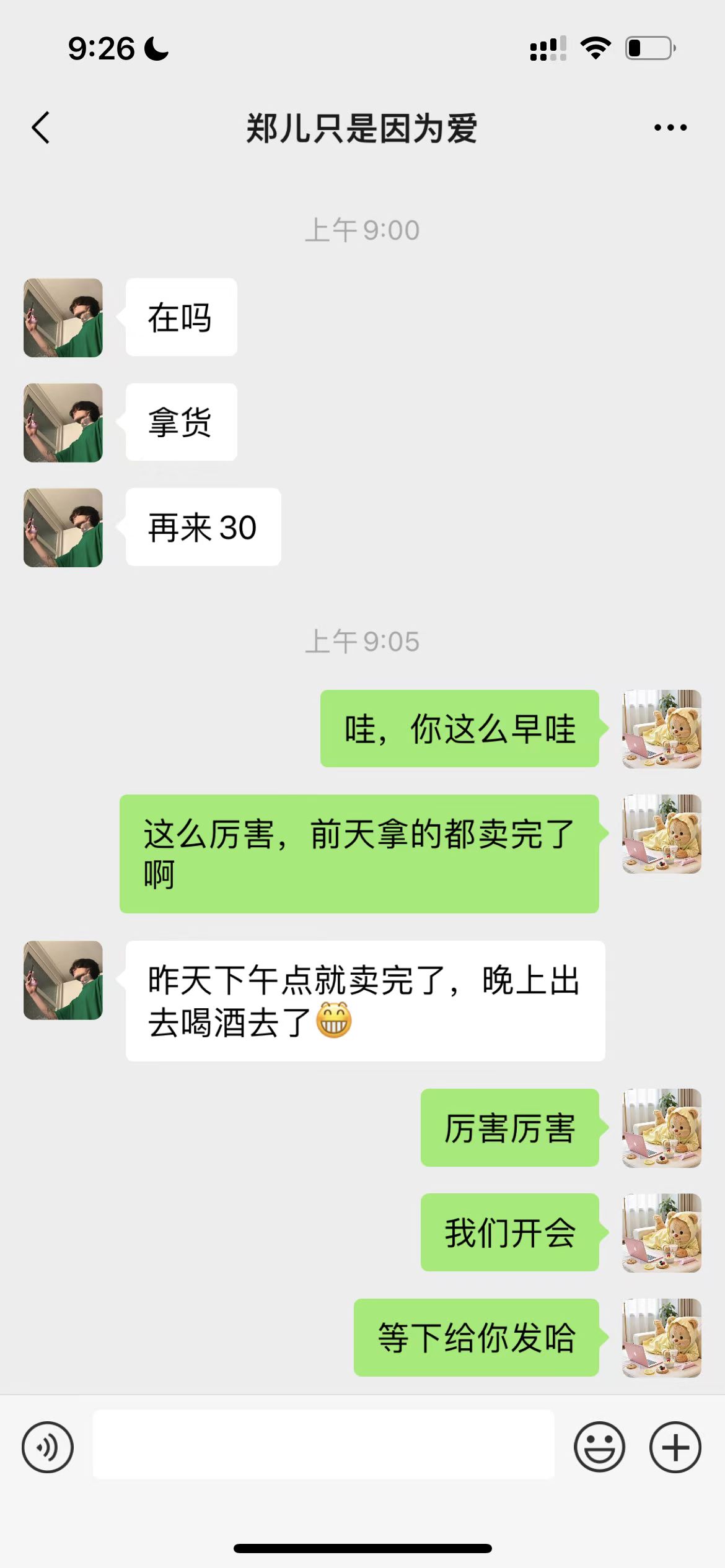Image resolution: width=725 pixels, height=1568 pixels.
Task: Tap the back chevron to exit the chat
Action: [x=40, y=127]
